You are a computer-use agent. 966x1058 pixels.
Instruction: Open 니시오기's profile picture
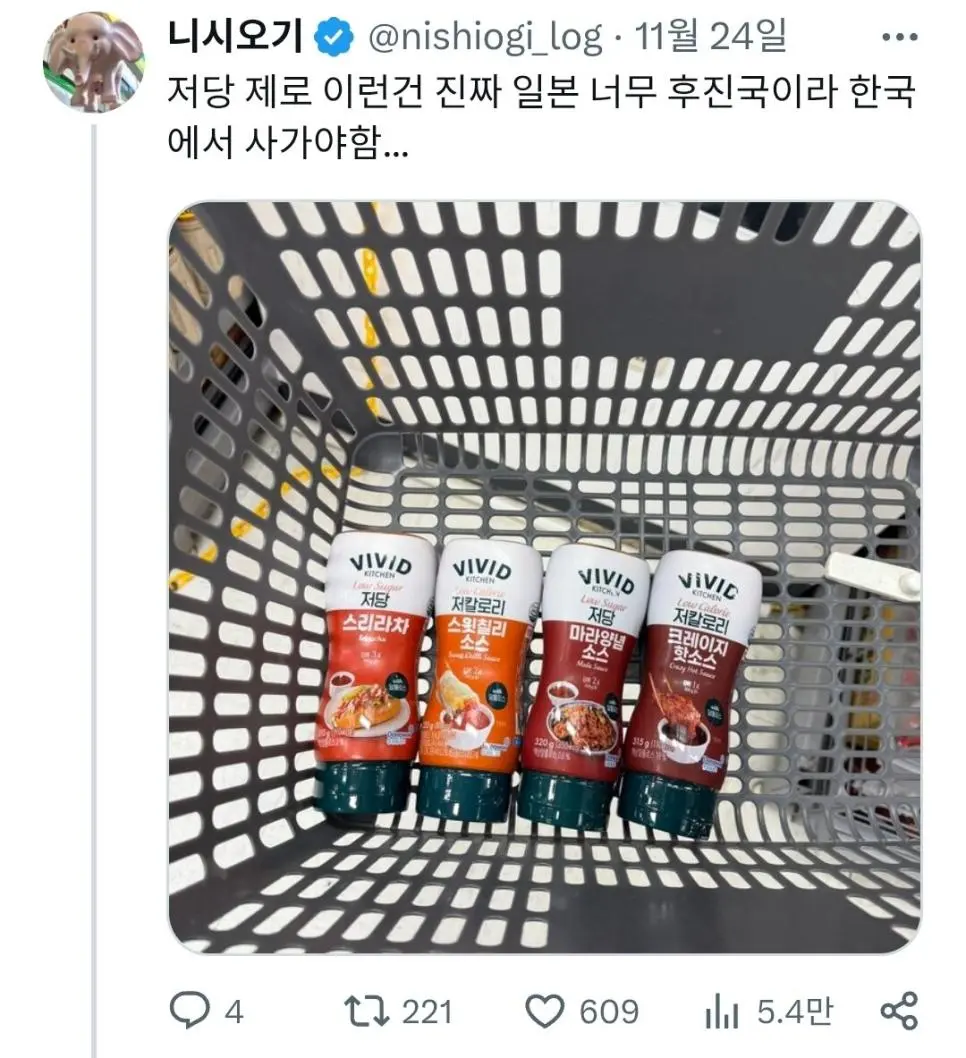tap(93, 62)
